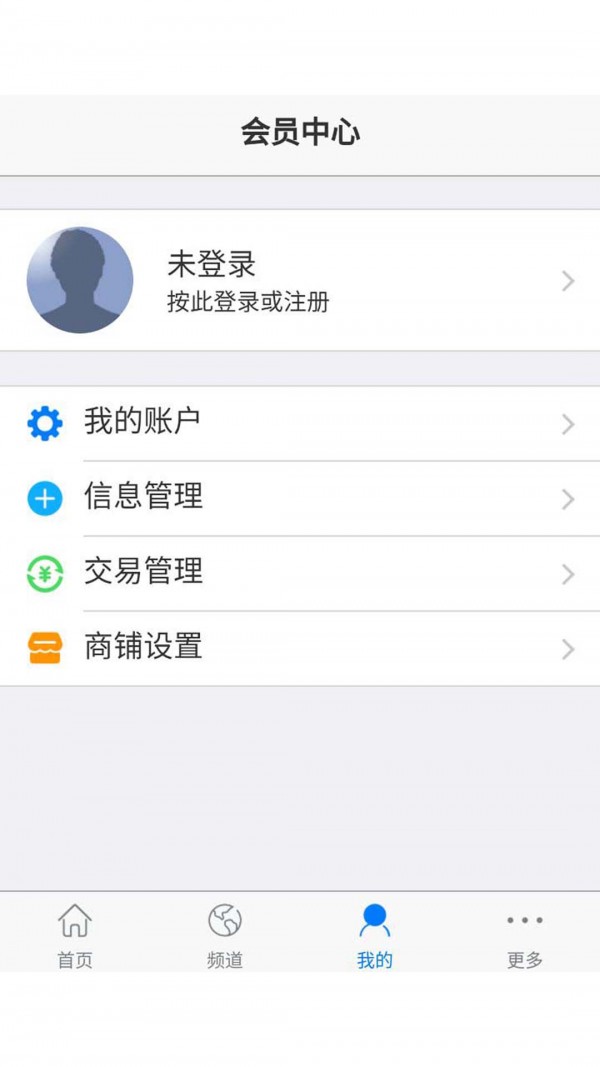Viewport: 600px width, 1067px height.
Task: Switch to the 首页 tab
Action: pyautogui.click(x=75, y=935)
